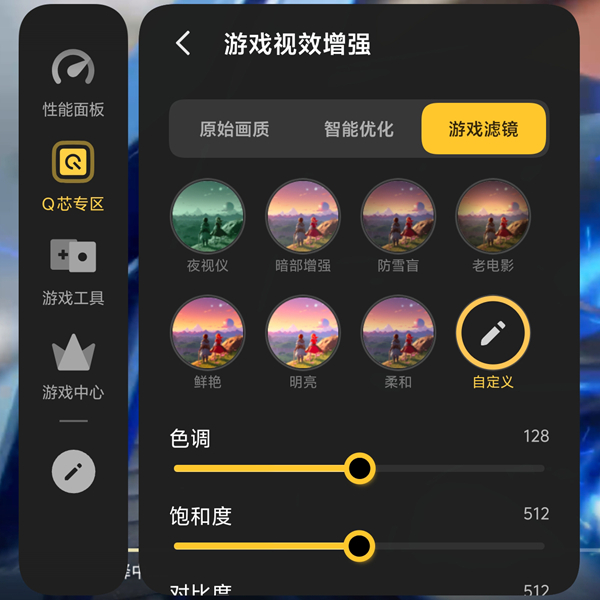The image size is (600, 600).
Task: Select the 自定义 custom filter
Action: [493, 333]
